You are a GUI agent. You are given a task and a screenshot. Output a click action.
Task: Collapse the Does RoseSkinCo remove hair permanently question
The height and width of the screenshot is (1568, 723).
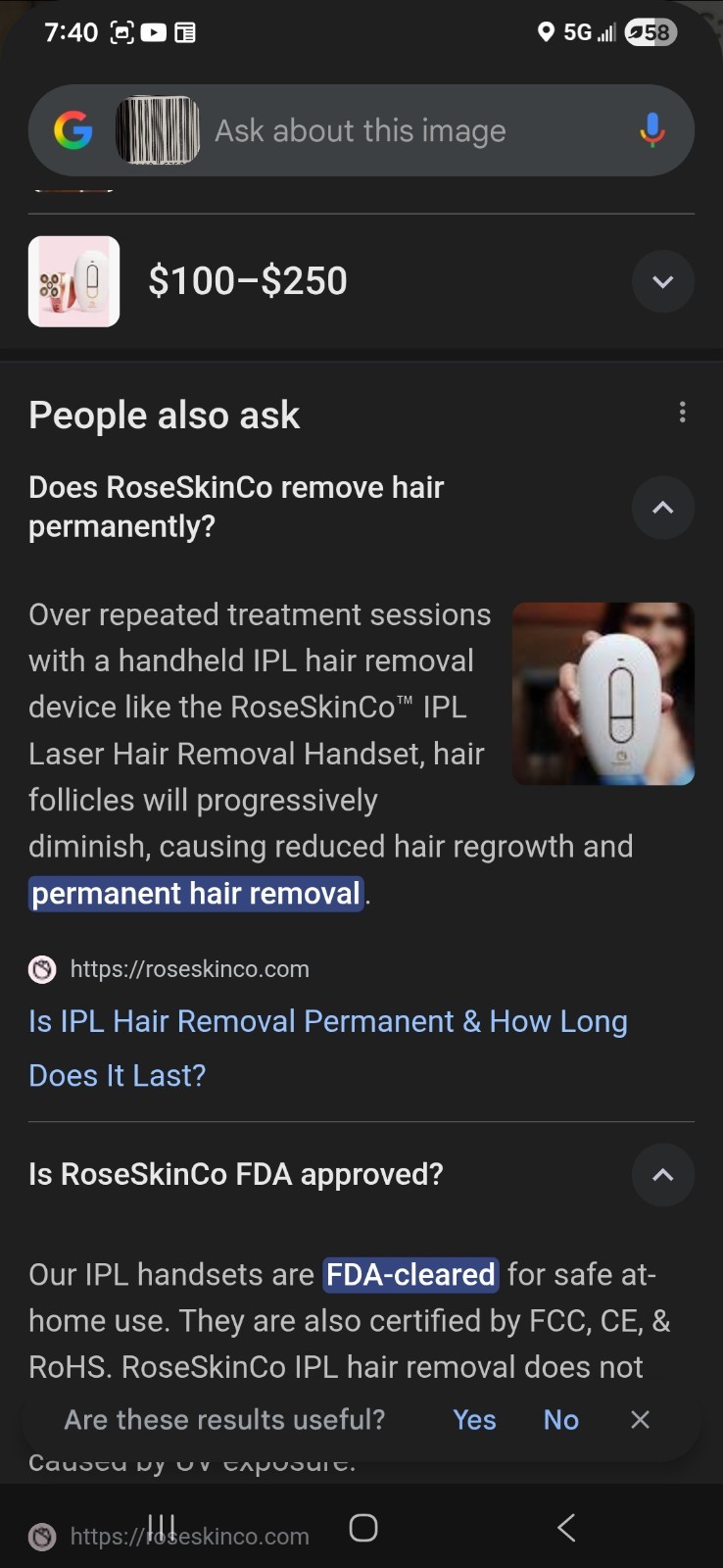662,508
